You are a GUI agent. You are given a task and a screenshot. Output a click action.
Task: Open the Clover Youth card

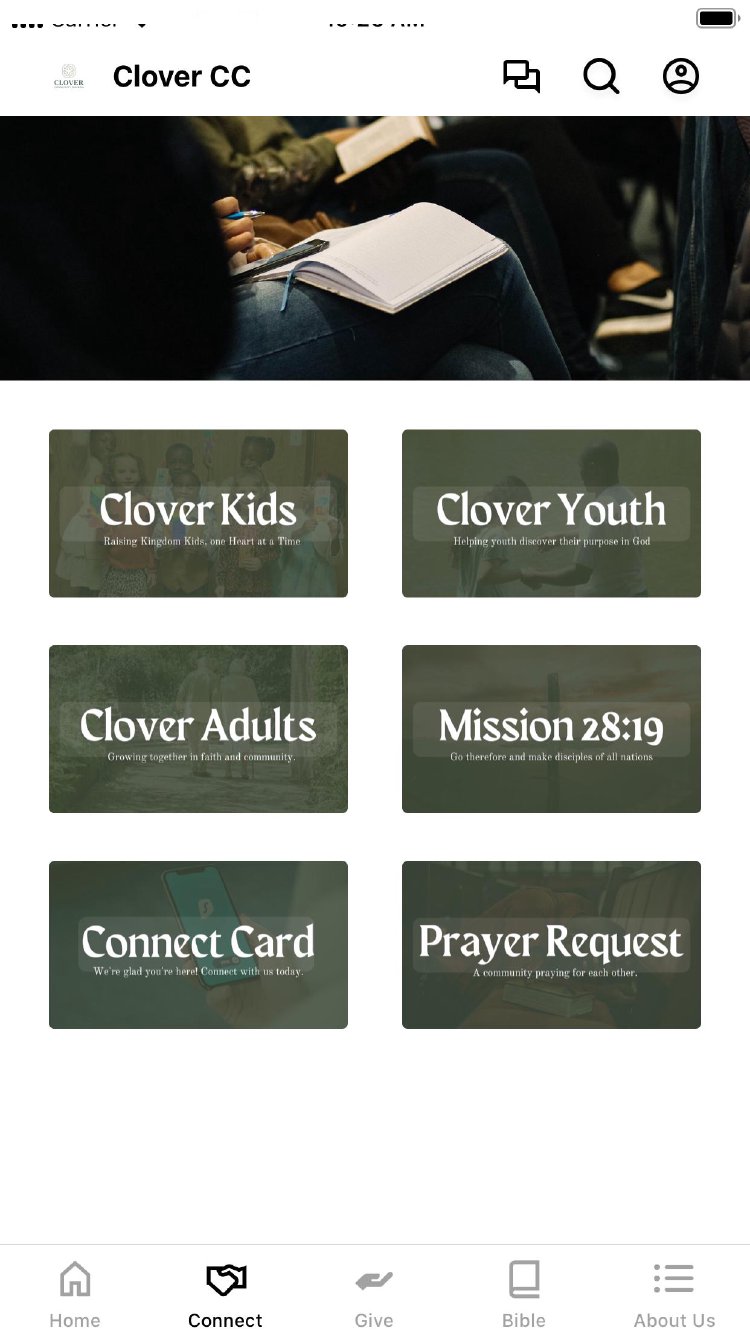551,514
